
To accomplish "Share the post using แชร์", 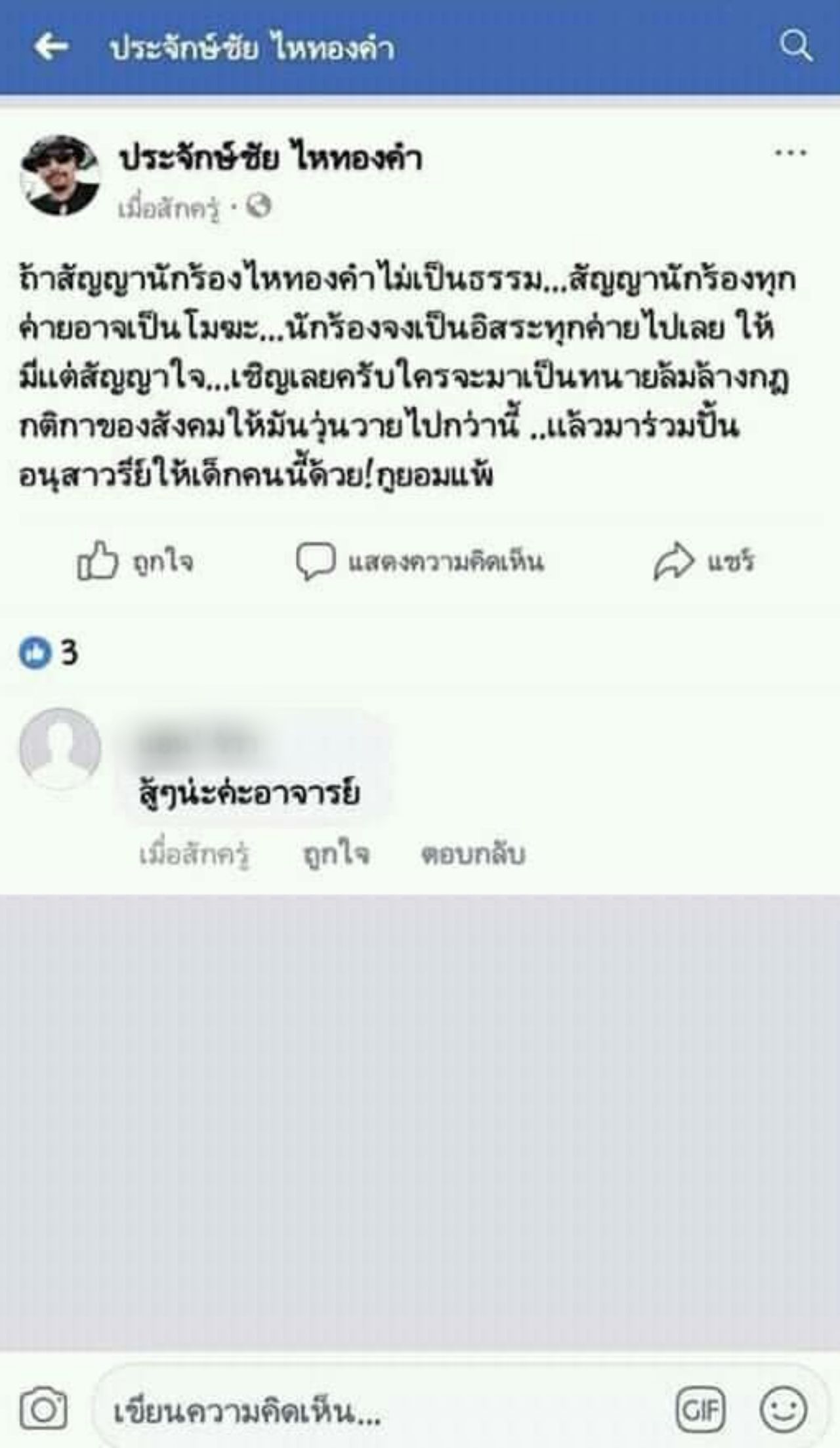I will 704,562.
